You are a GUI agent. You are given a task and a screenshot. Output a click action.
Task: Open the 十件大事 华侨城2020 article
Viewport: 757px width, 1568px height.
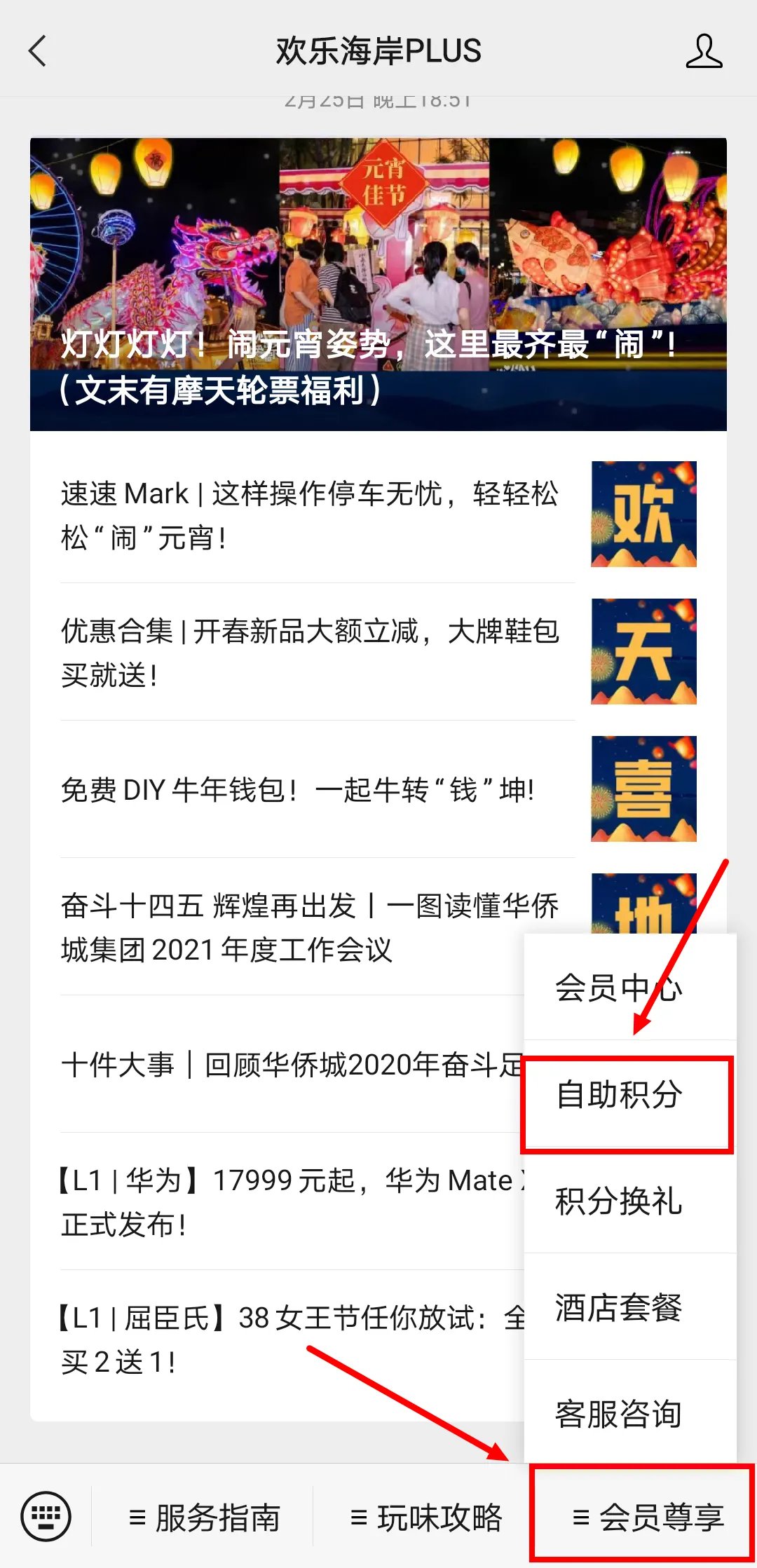287,1065
